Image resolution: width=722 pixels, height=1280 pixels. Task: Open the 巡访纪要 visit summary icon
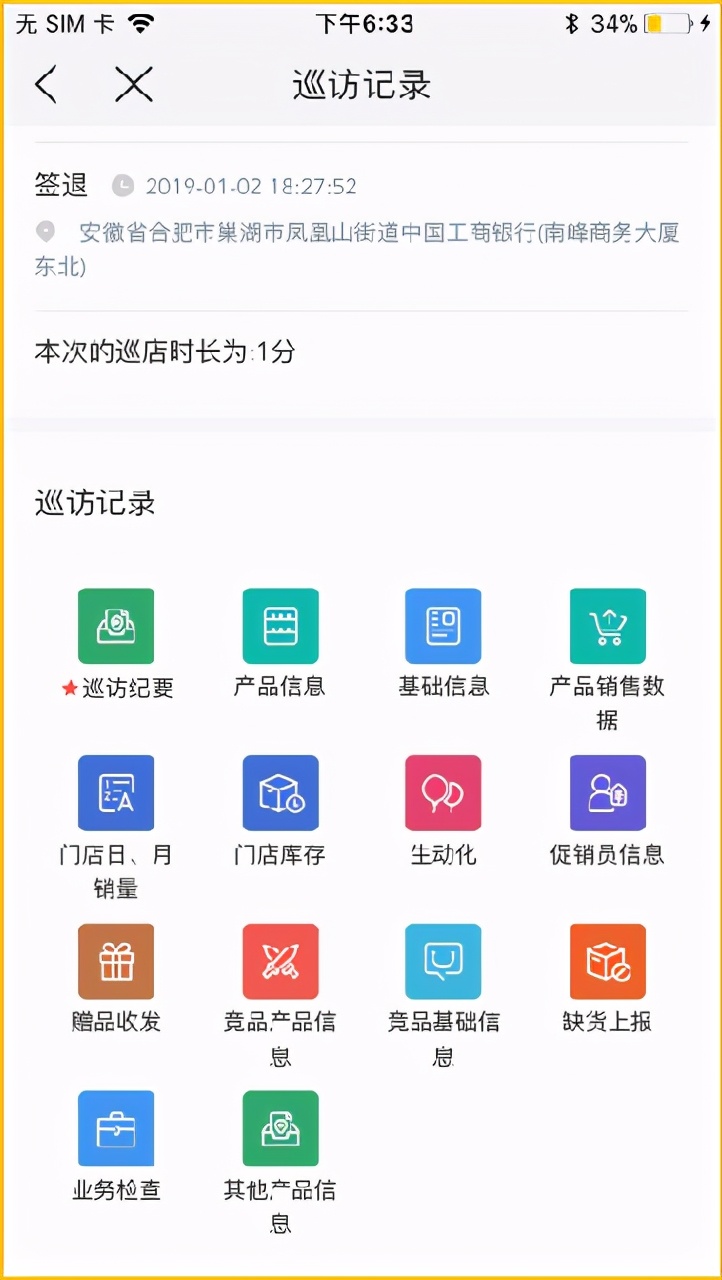click(x=115, y=626)
